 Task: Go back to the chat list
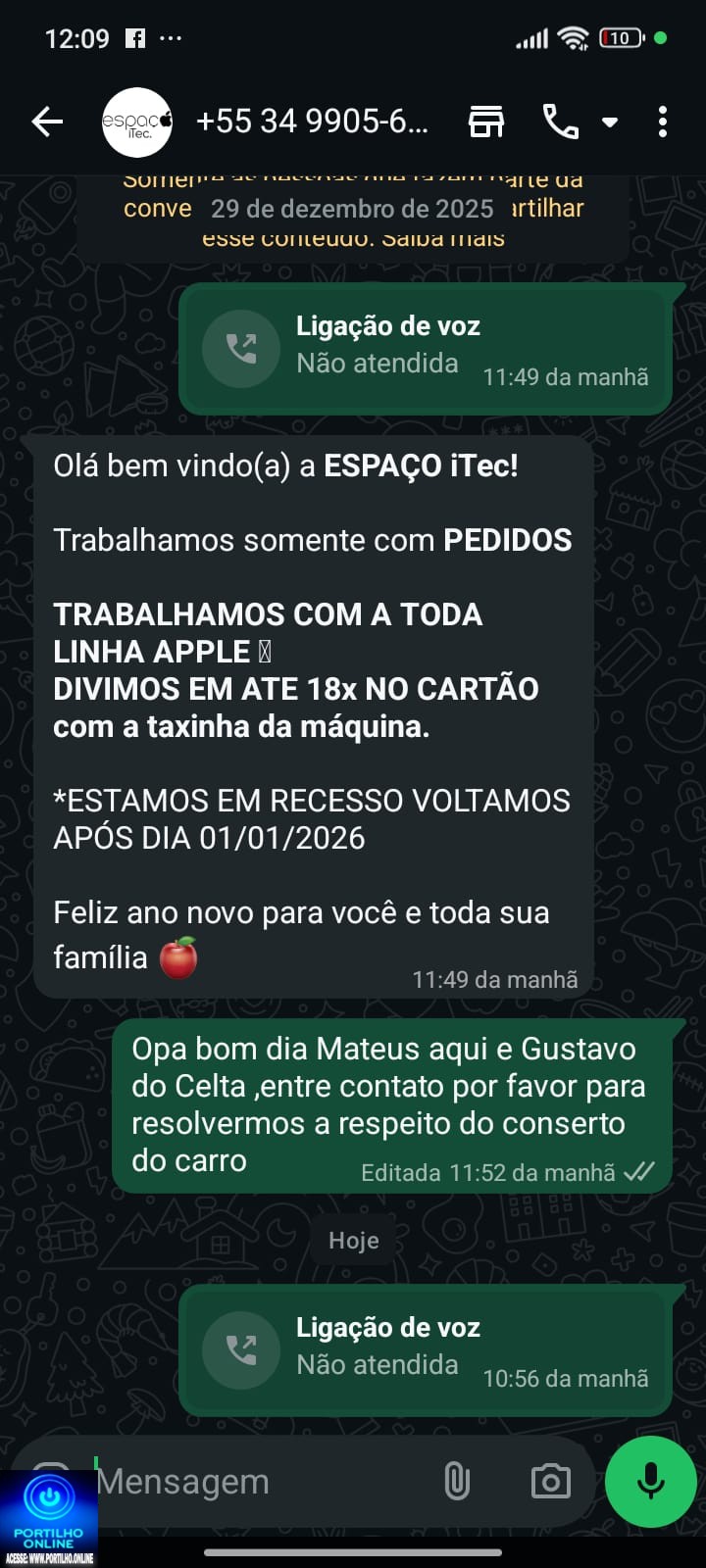click(x=47, y=122)
